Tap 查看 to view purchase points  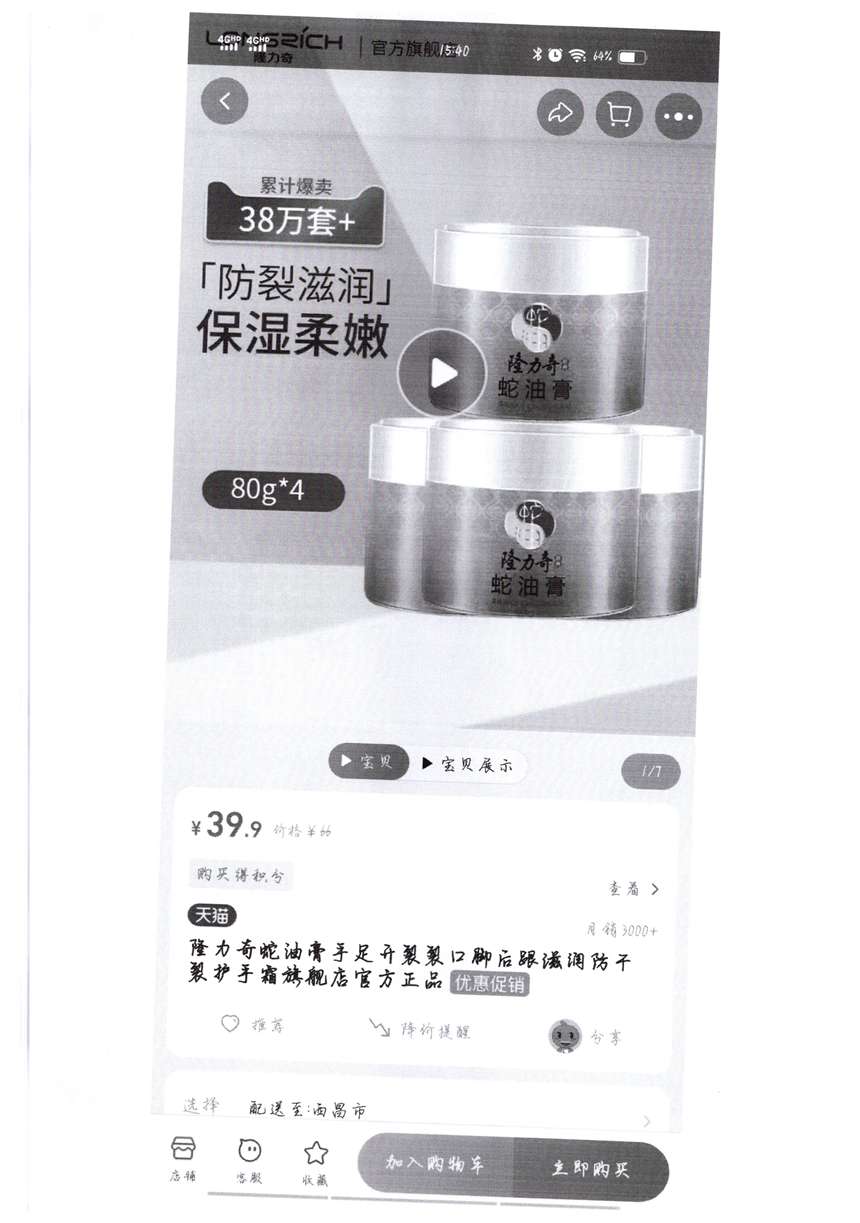coord(634,888)
